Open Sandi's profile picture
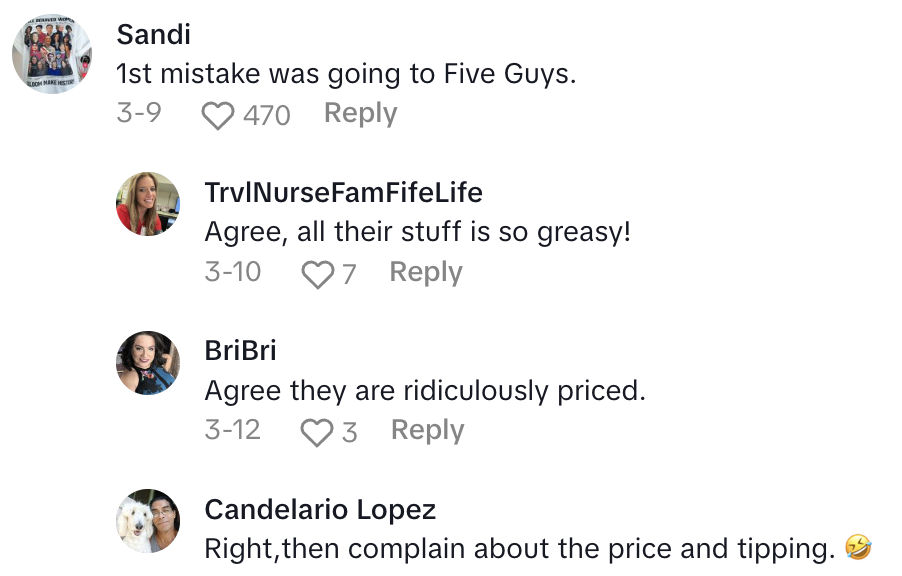The width and height of the screenshot is (902, 576). click(52, 54)
